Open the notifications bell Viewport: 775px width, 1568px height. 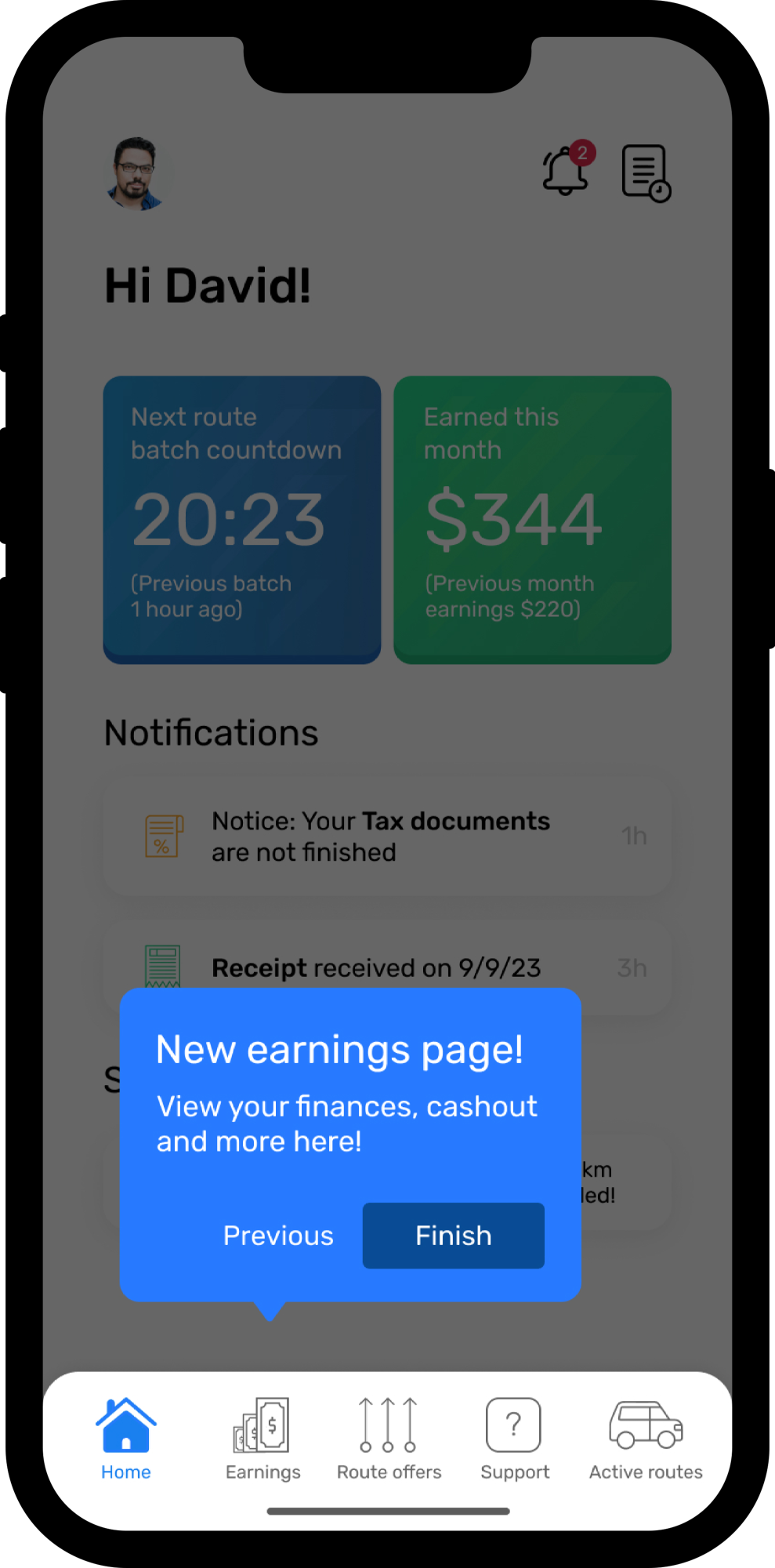tap(566, 170)
